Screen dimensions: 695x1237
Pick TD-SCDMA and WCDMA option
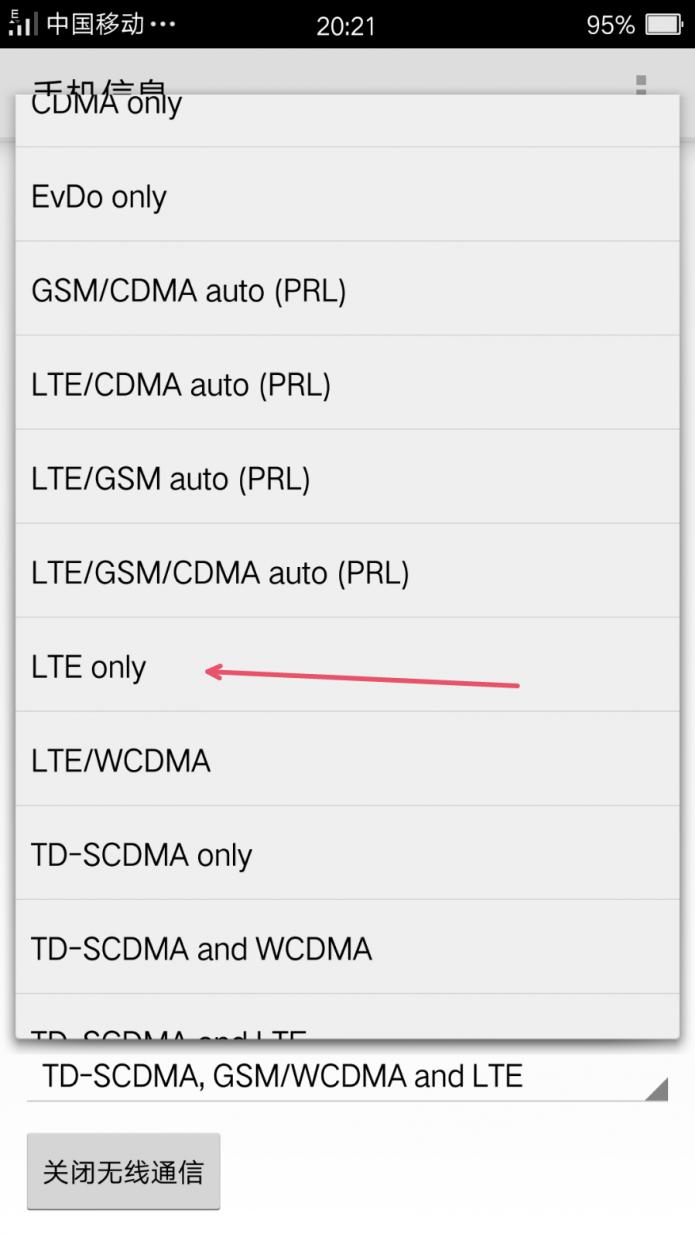pyautogui.click(x=346, y=948)
